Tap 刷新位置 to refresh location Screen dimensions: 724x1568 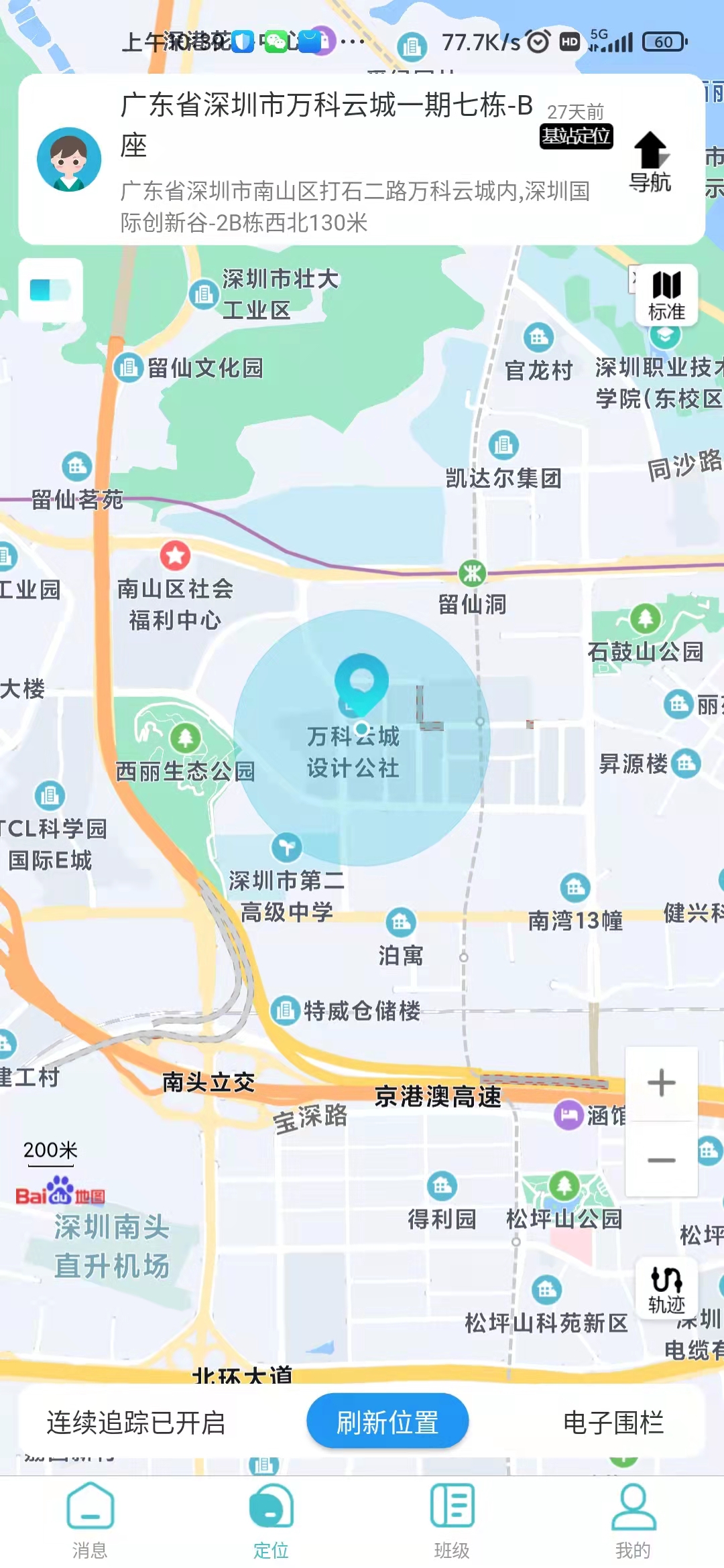click(387, 1421)
